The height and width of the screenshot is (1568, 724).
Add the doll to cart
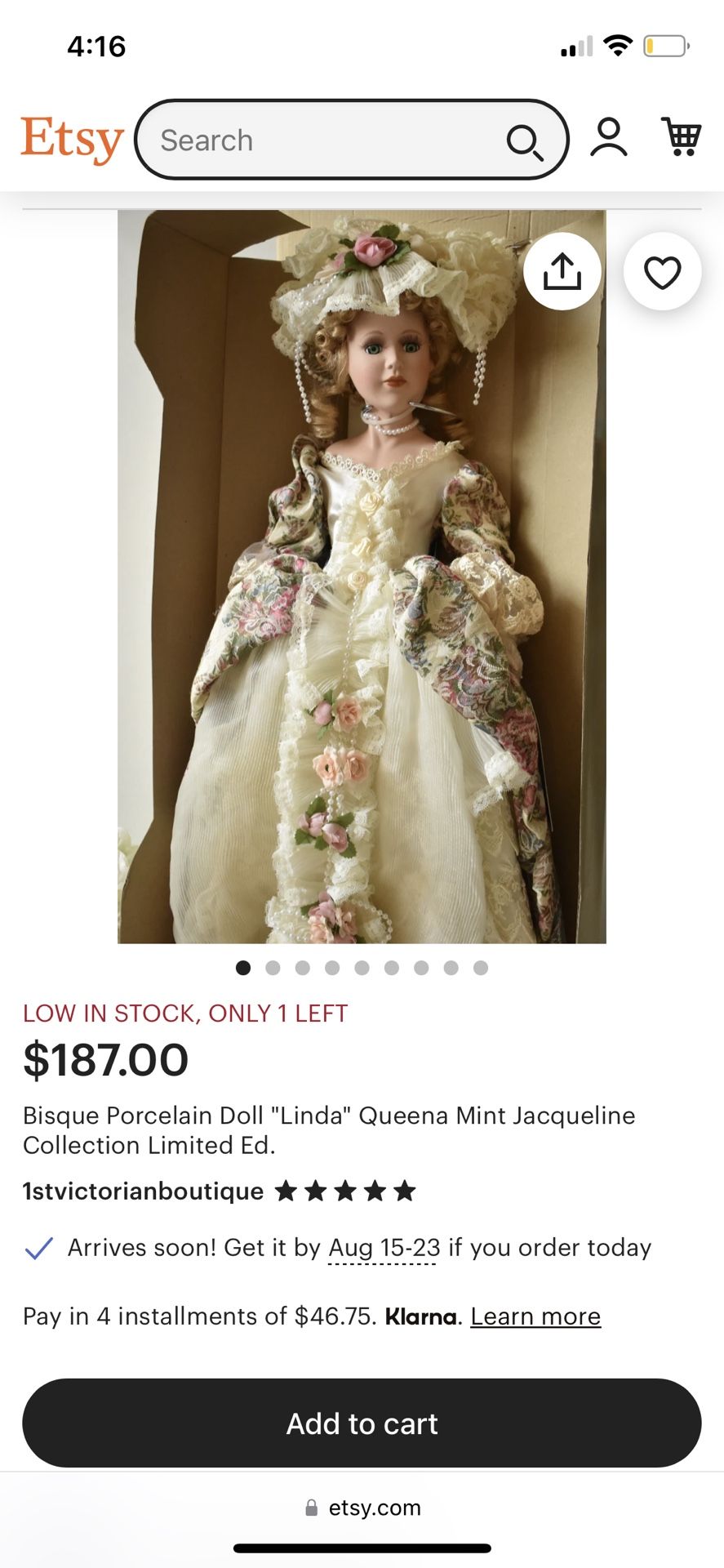click(x=362, y=1423)
